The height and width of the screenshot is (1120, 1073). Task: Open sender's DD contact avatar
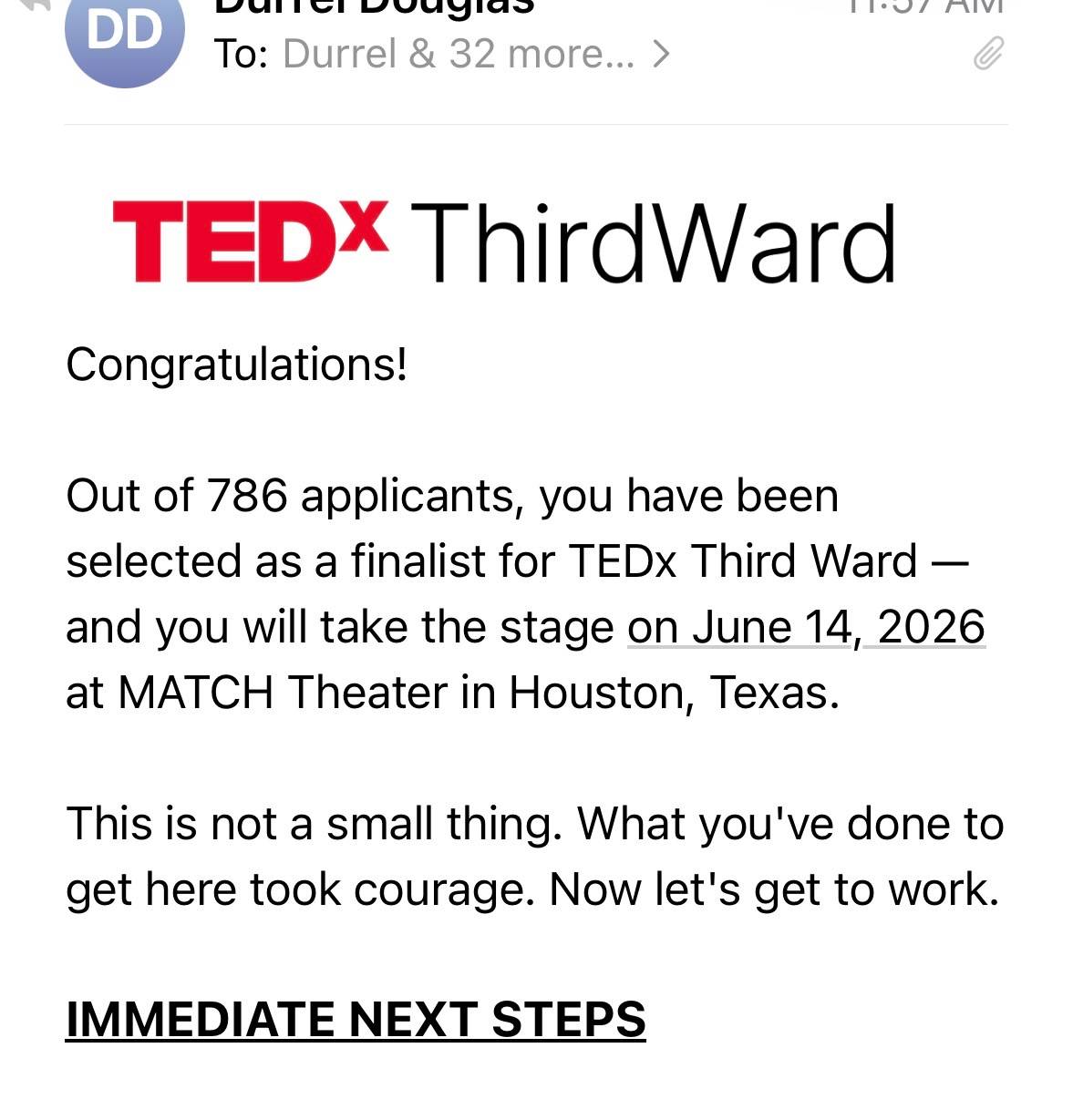124,35
